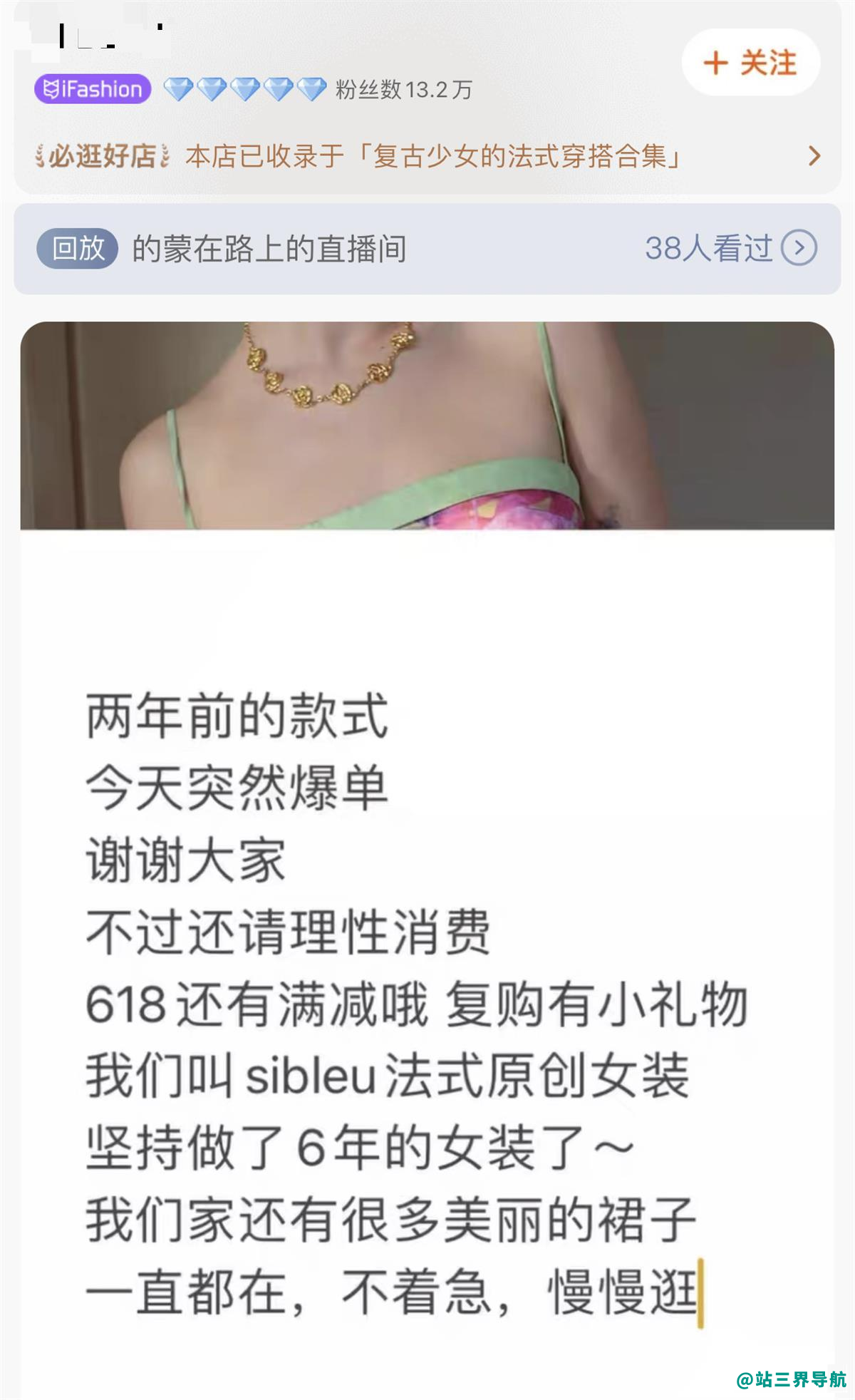
Task: Open the 必逛好店 collection row
Action: 427,155
